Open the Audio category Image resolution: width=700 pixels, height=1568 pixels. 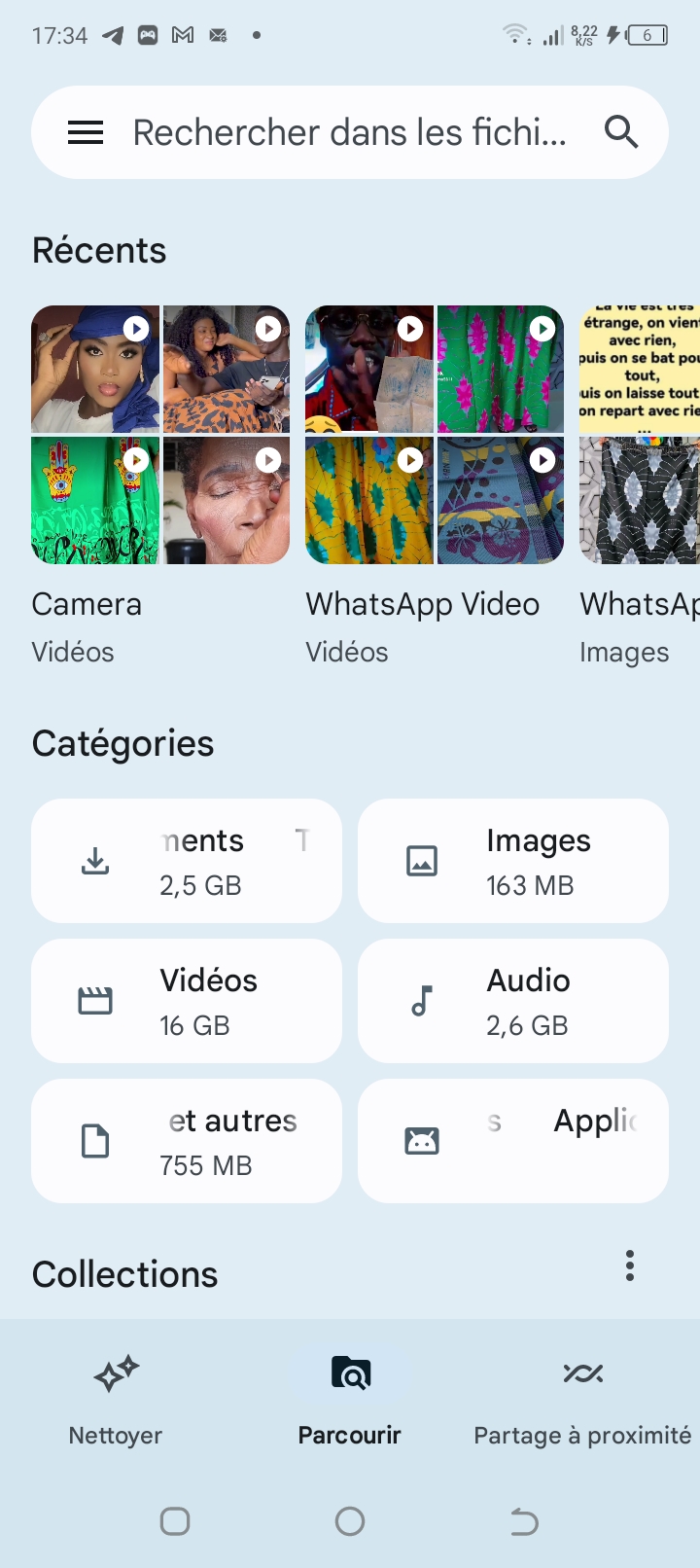click(x=513, y=1001)
